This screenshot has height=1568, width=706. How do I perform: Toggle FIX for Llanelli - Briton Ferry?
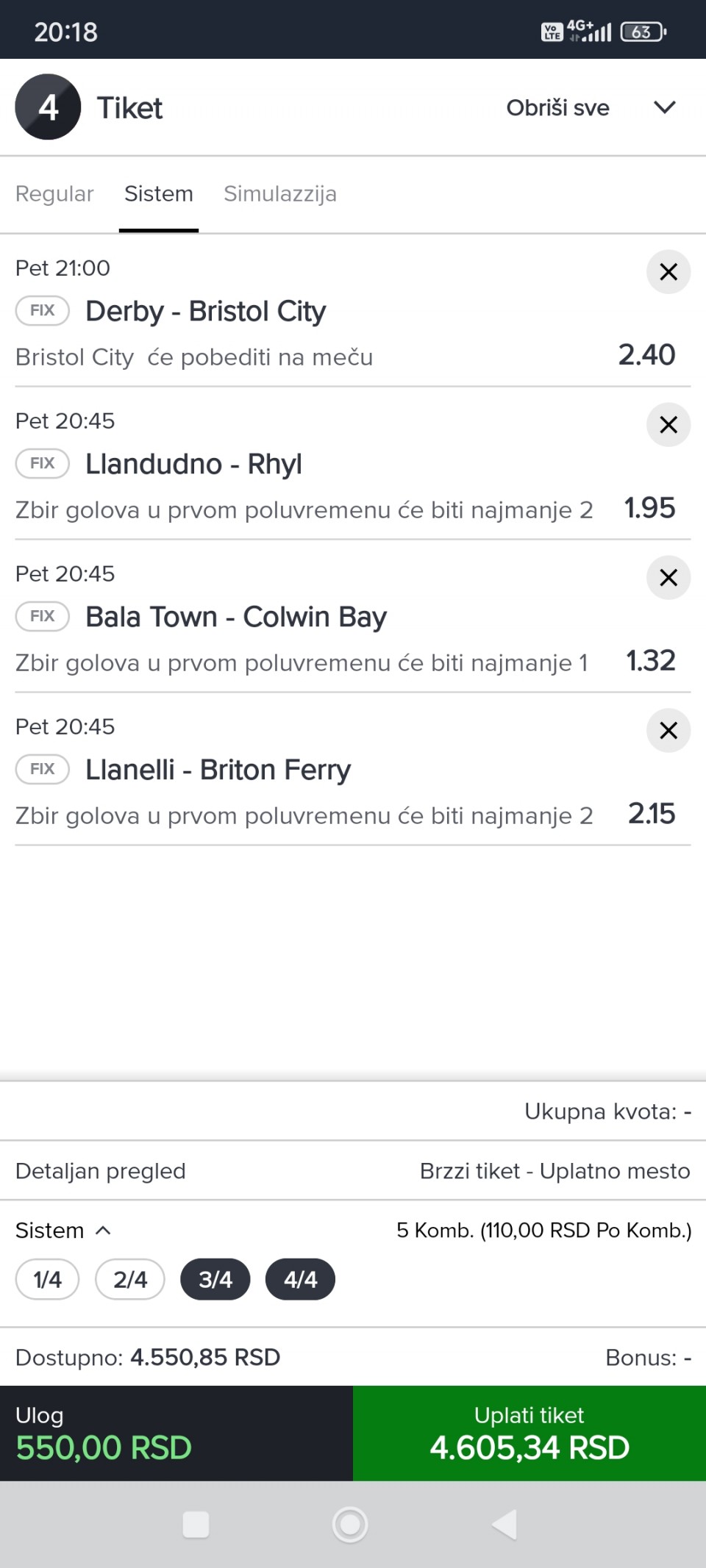click(43, 769)
